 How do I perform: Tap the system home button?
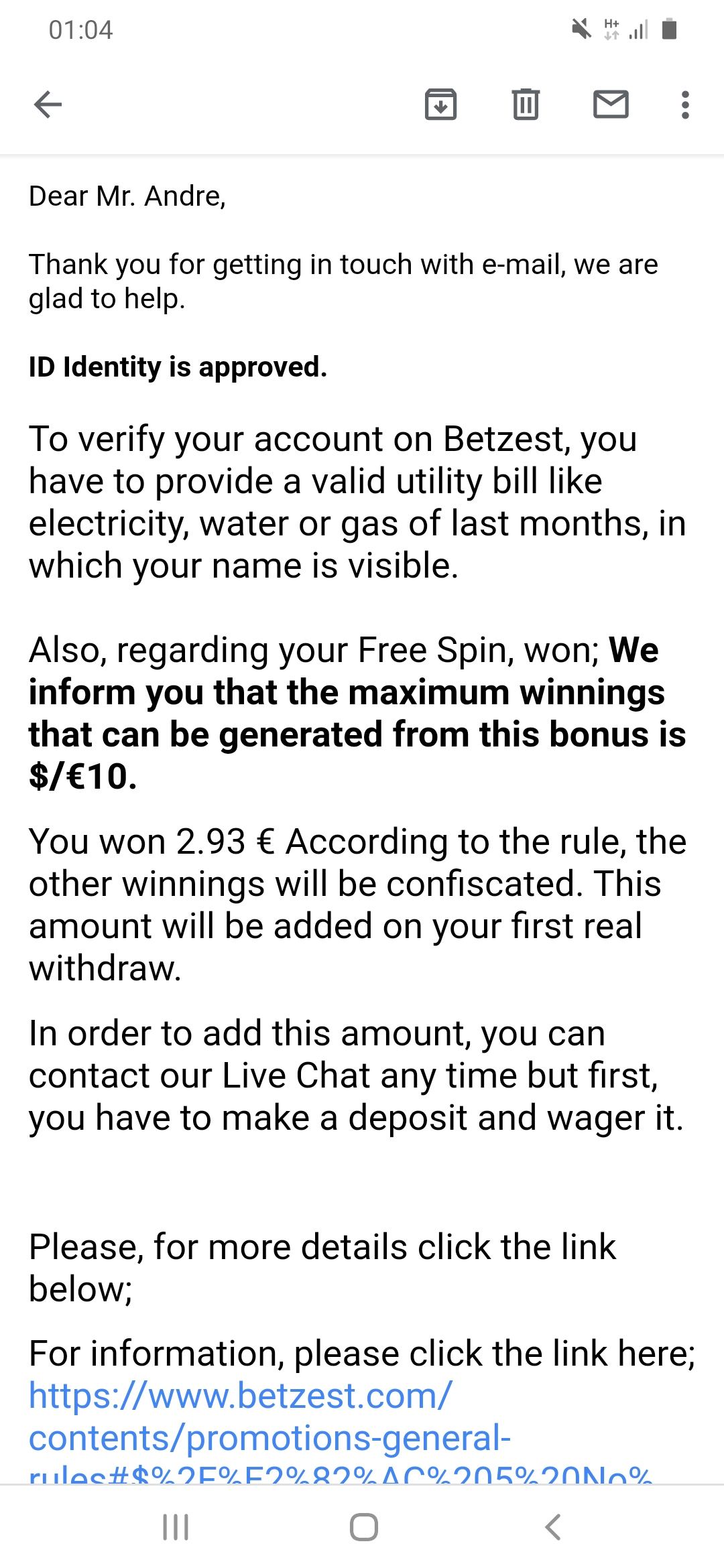tap(363, 1527)
